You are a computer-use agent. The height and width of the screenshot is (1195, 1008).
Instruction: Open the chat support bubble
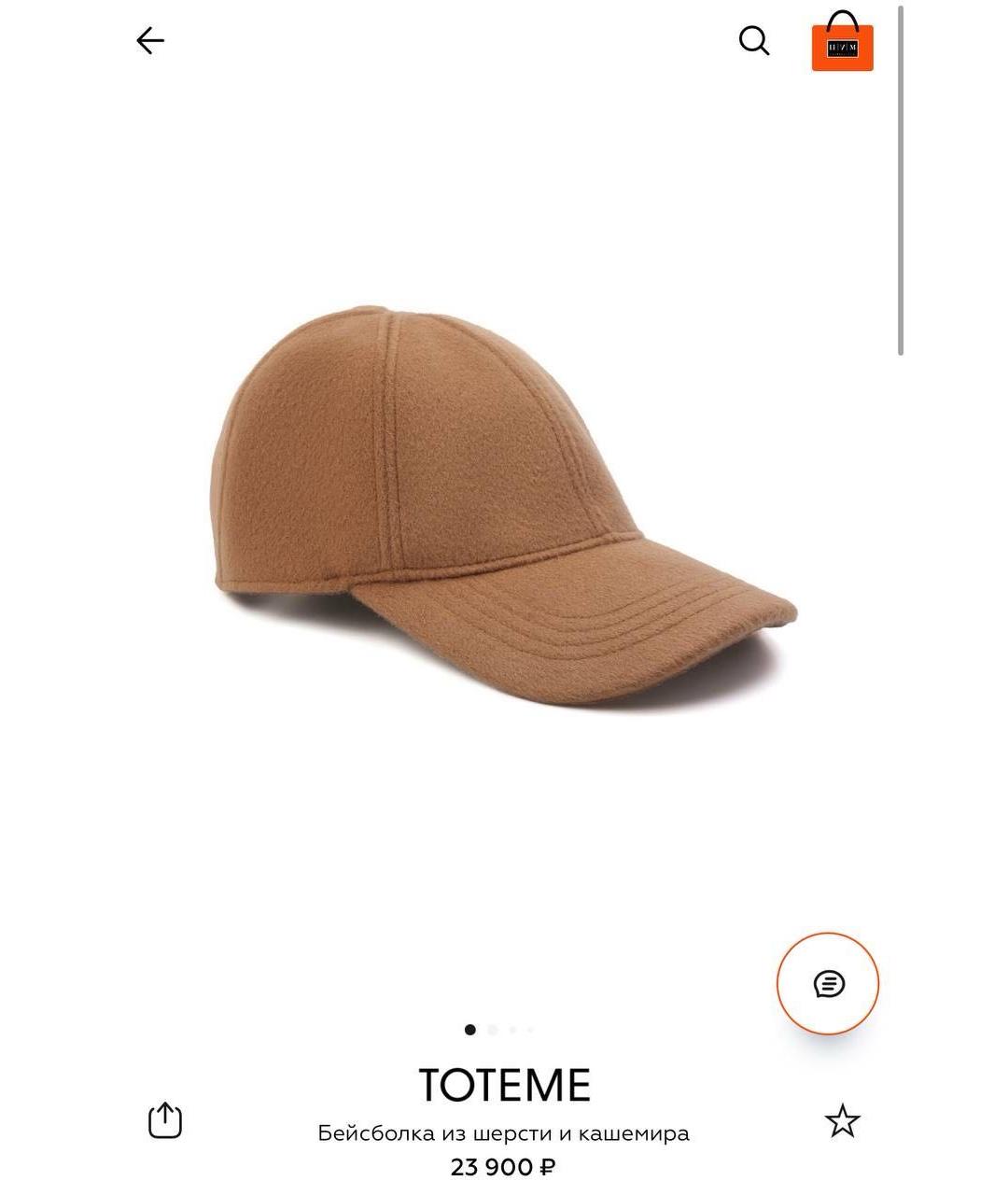click(828, 983)
